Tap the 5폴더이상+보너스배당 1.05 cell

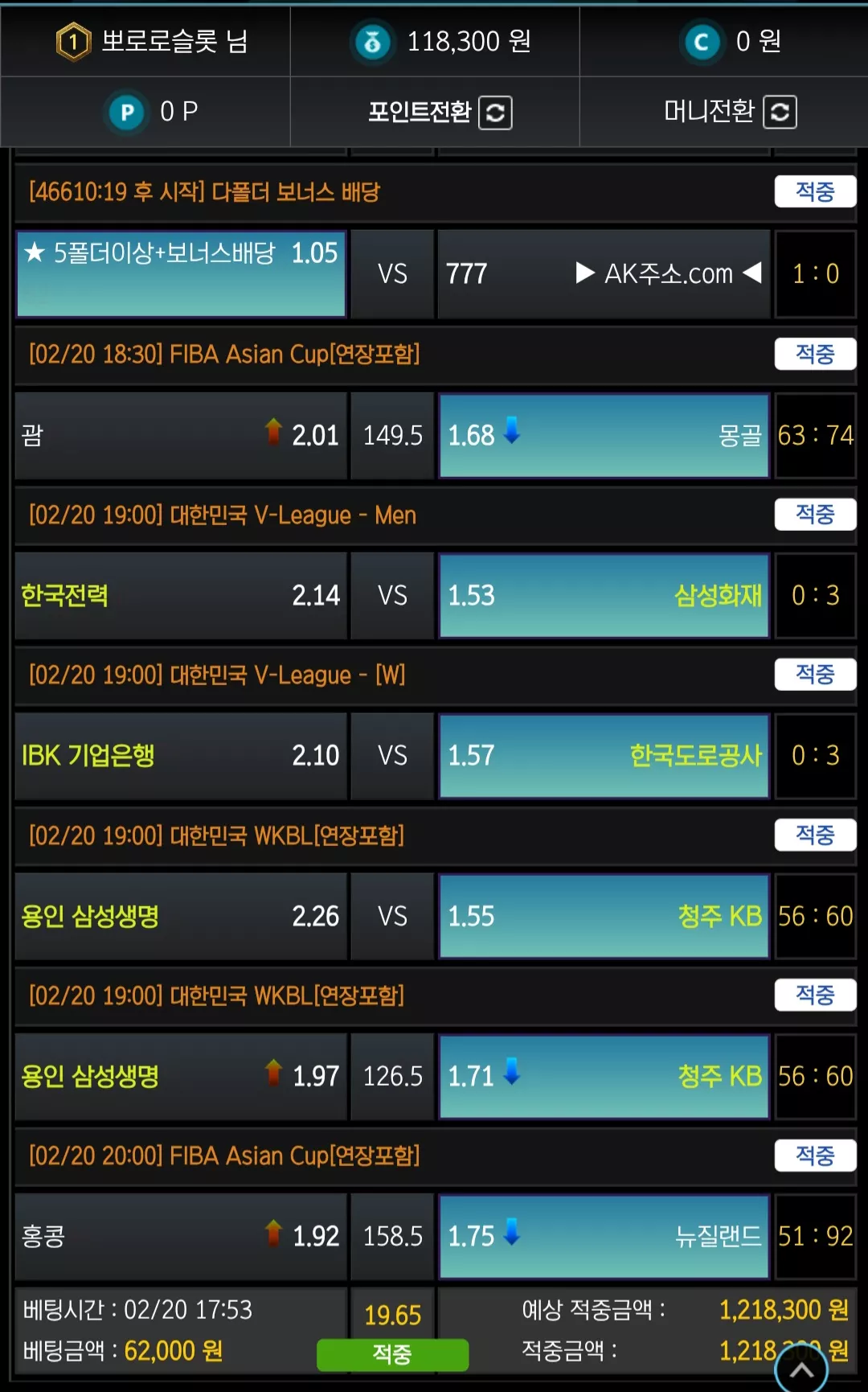pyautogui.click(x=181, y=273)
